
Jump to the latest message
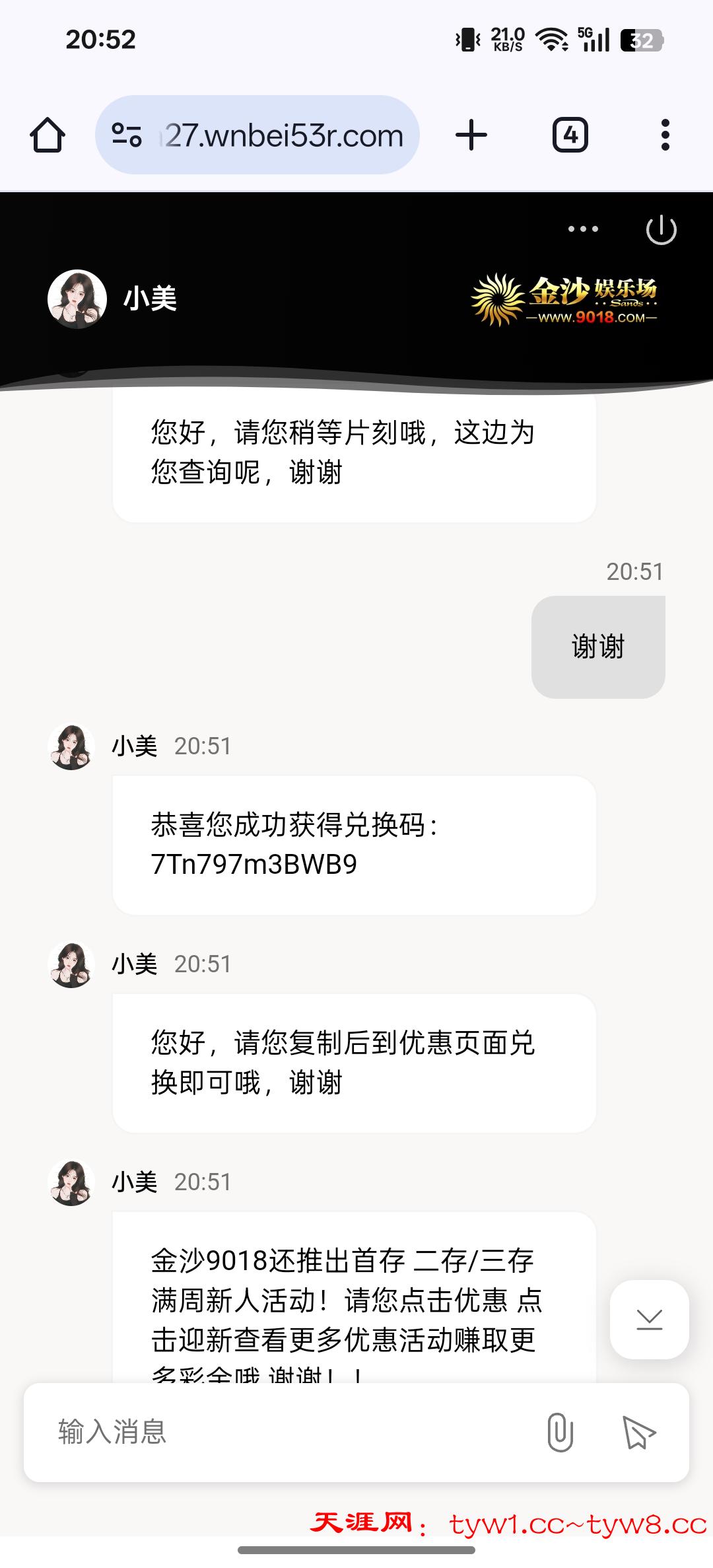[649, 1319]
